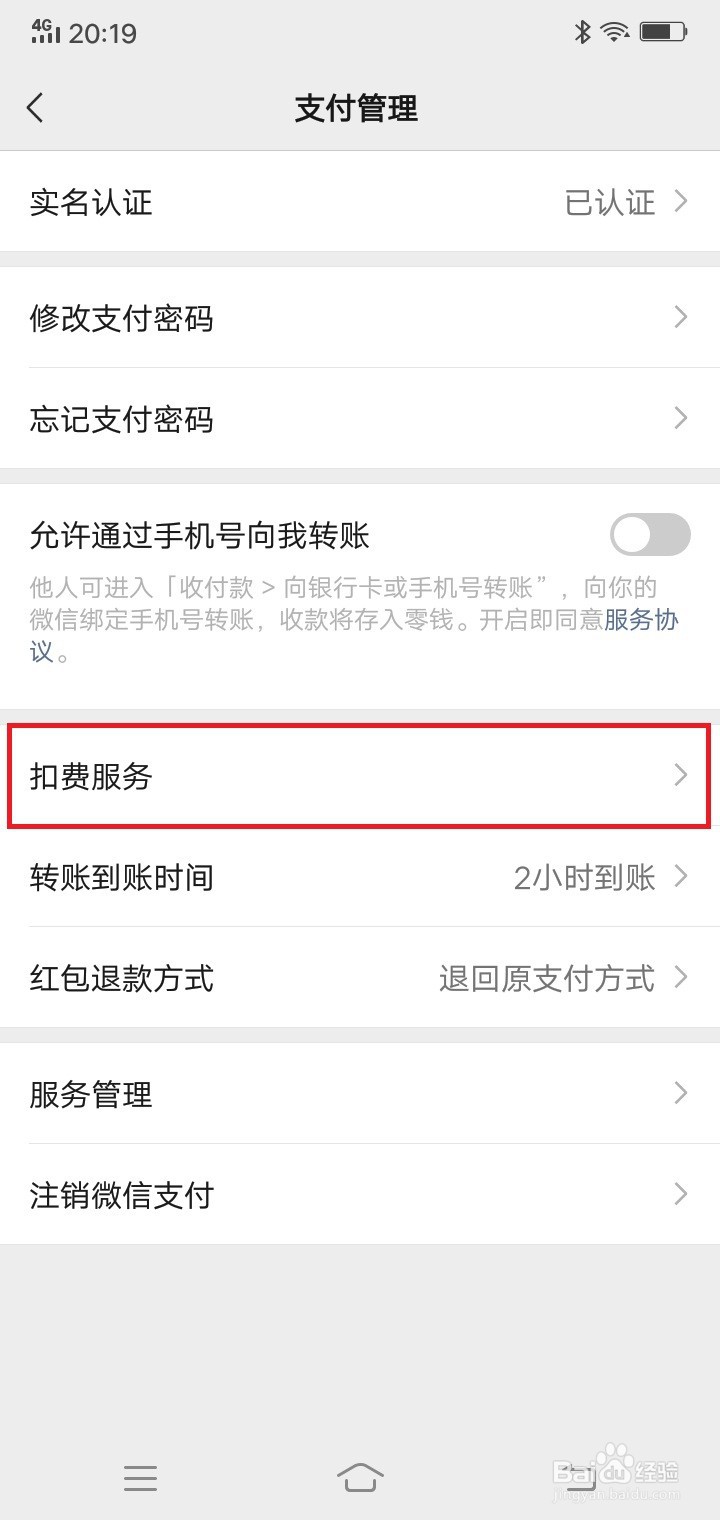
Task: Tap the 2小时到账 value text
Action: pyautogui.click(x=588, y=877)
